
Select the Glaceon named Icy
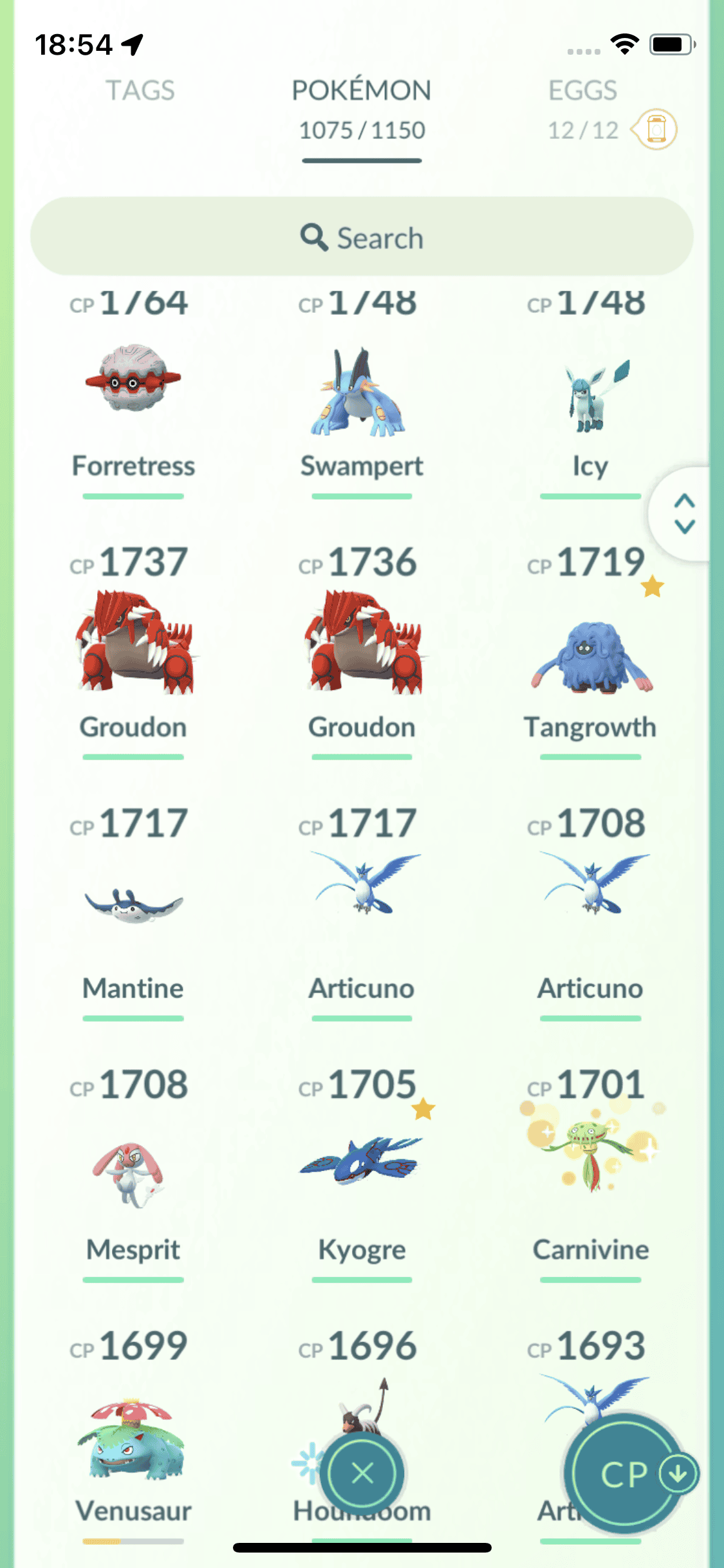click(590, 396)
